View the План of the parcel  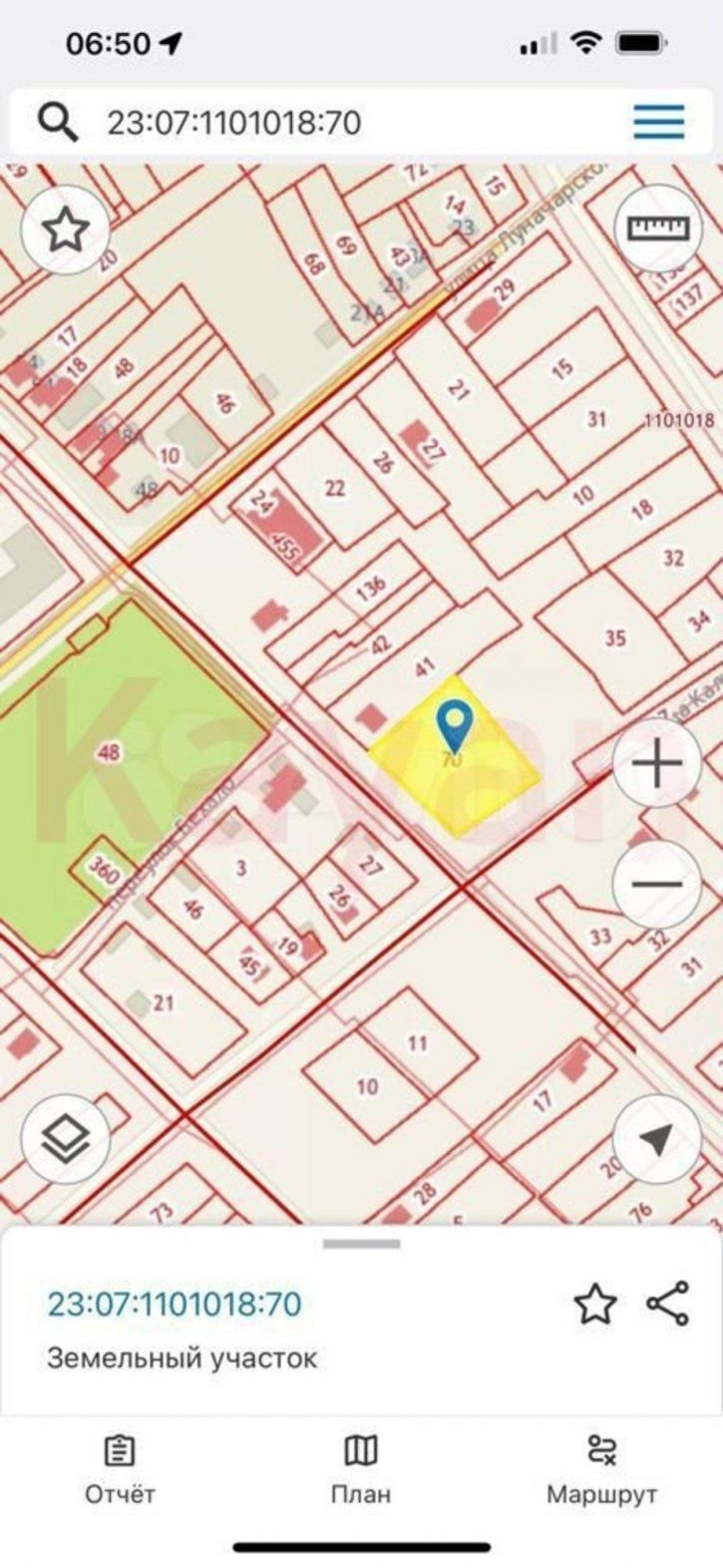[x=361, y=1468]
